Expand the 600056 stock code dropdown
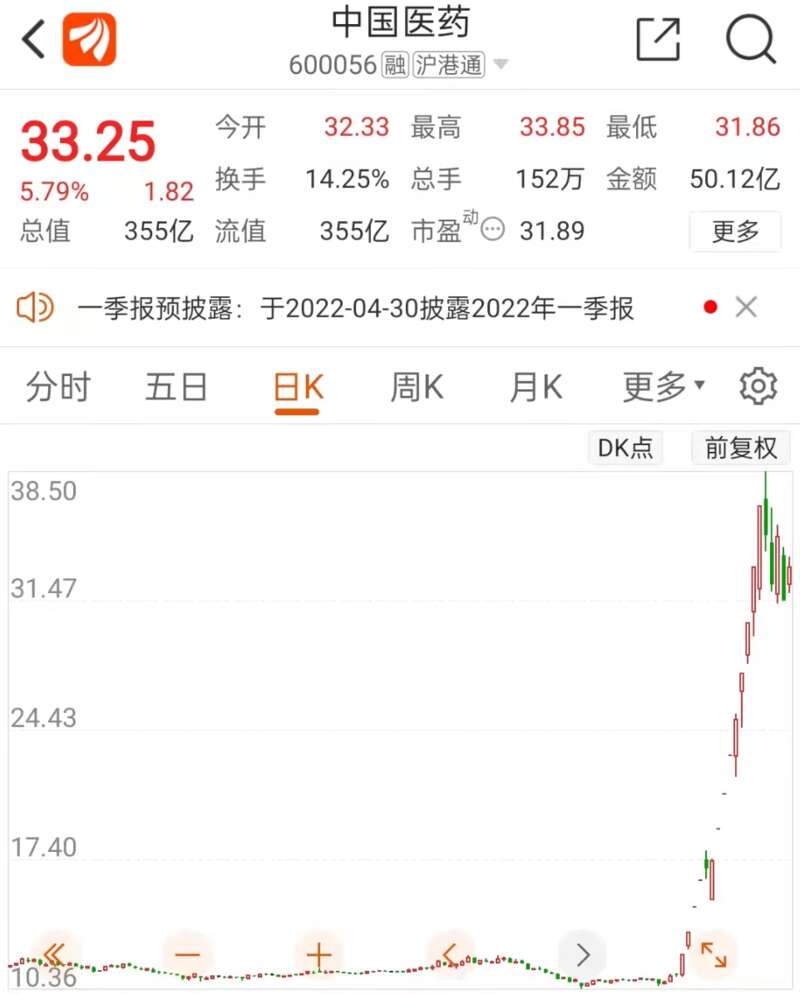This screenshot has height=995, width=800. point(500,66)
